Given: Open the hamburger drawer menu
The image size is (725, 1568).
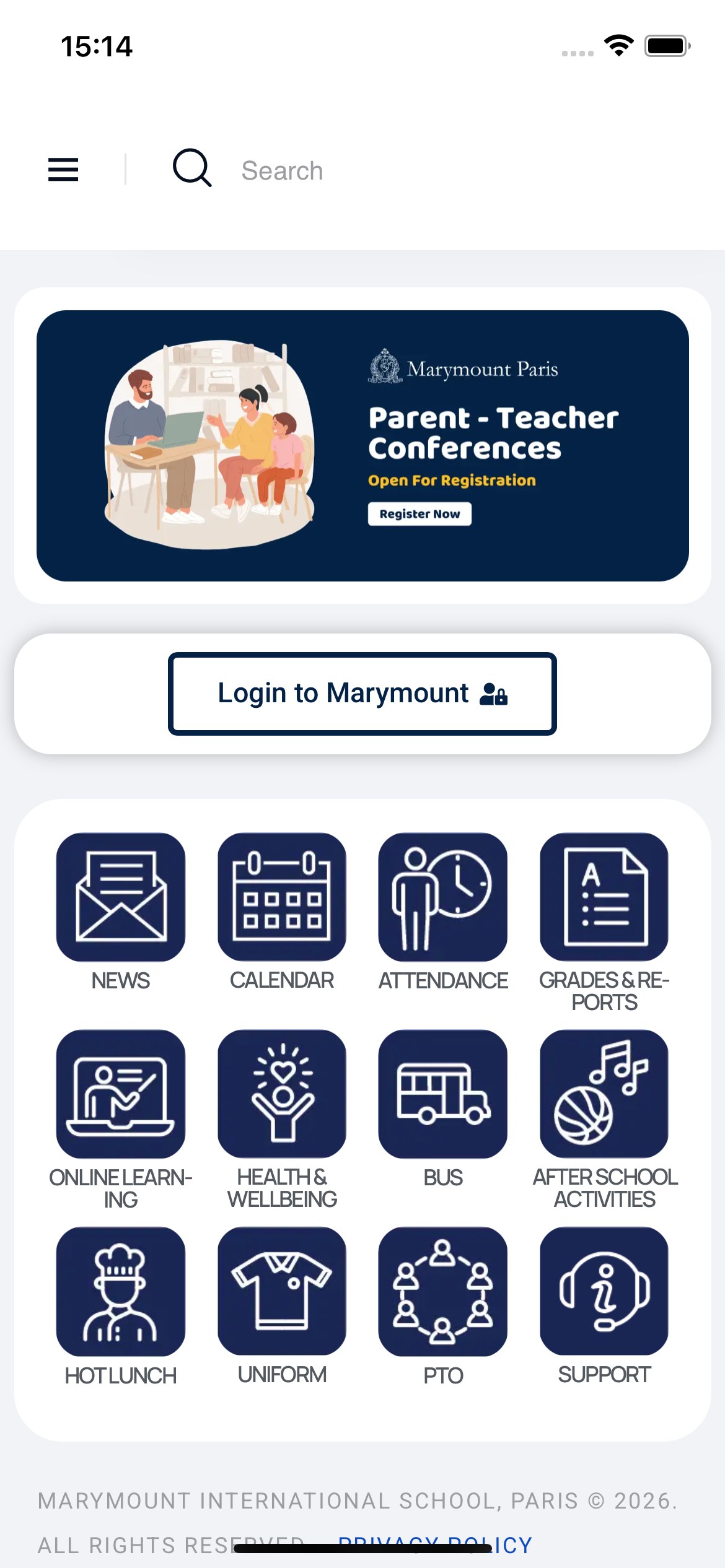Looking at the screenshot, I should [x=63, y=170].
